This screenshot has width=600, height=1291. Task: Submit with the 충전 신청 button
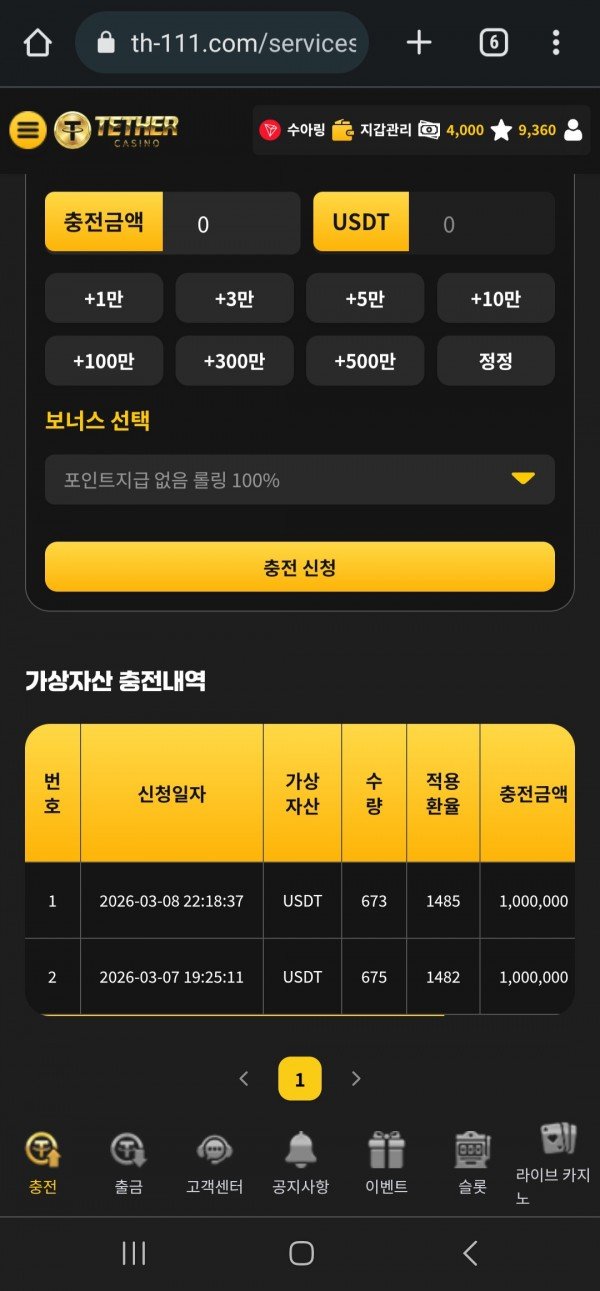[300, 567]
